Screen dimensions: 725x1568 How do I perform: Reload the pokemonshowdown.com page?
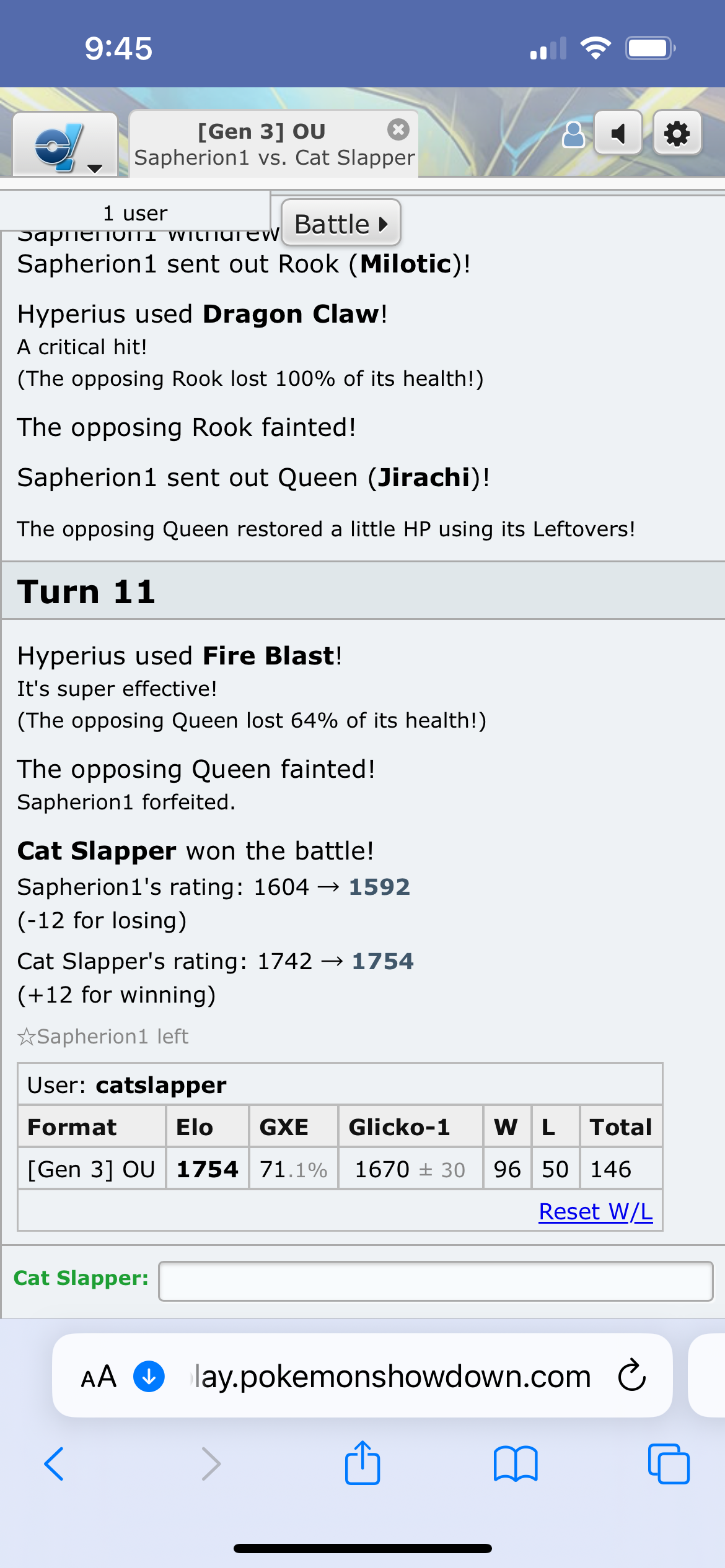631,1375
